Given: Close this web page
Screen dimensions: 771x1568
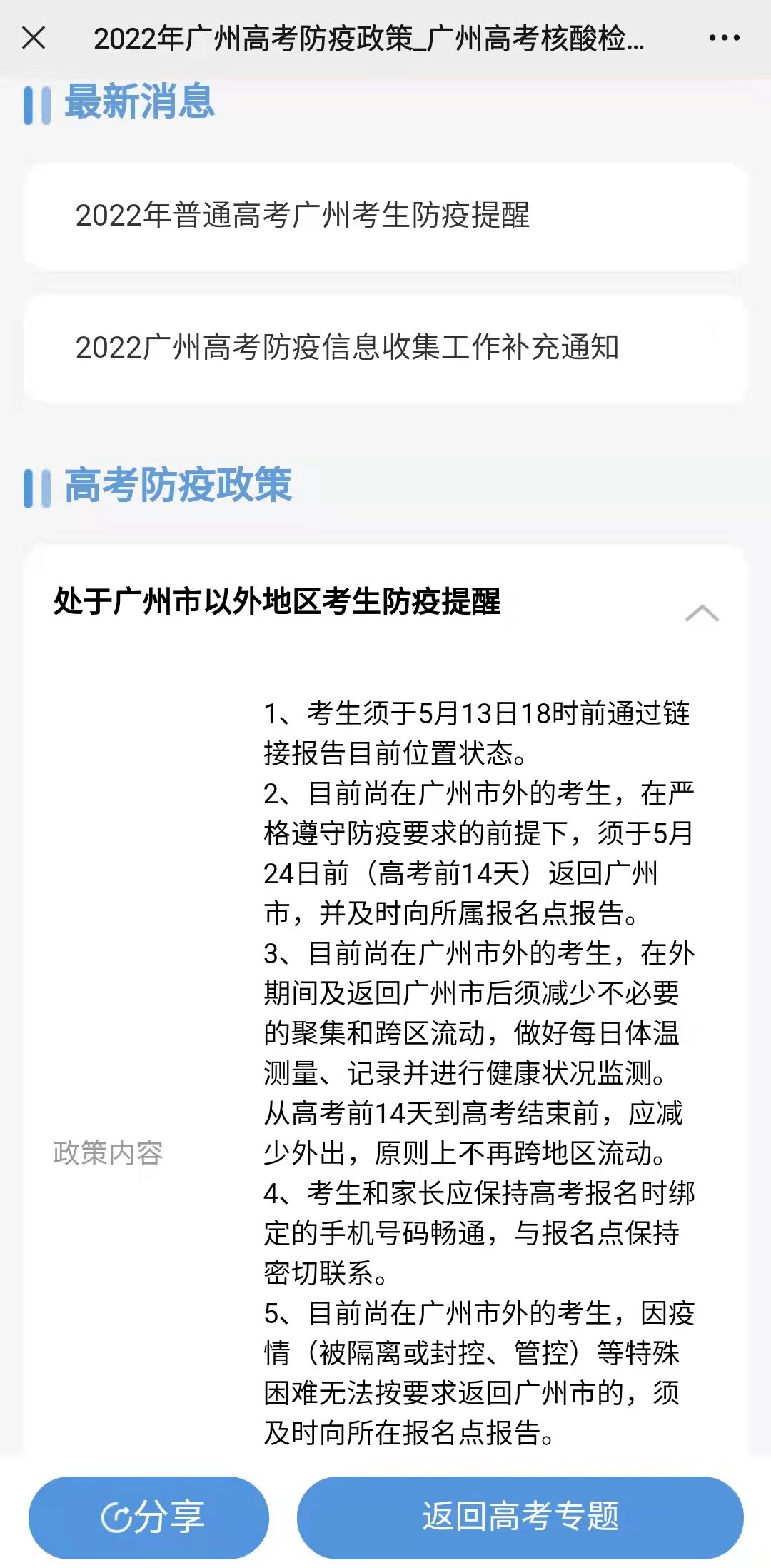Looking at the screenshot, I should 34,38.
